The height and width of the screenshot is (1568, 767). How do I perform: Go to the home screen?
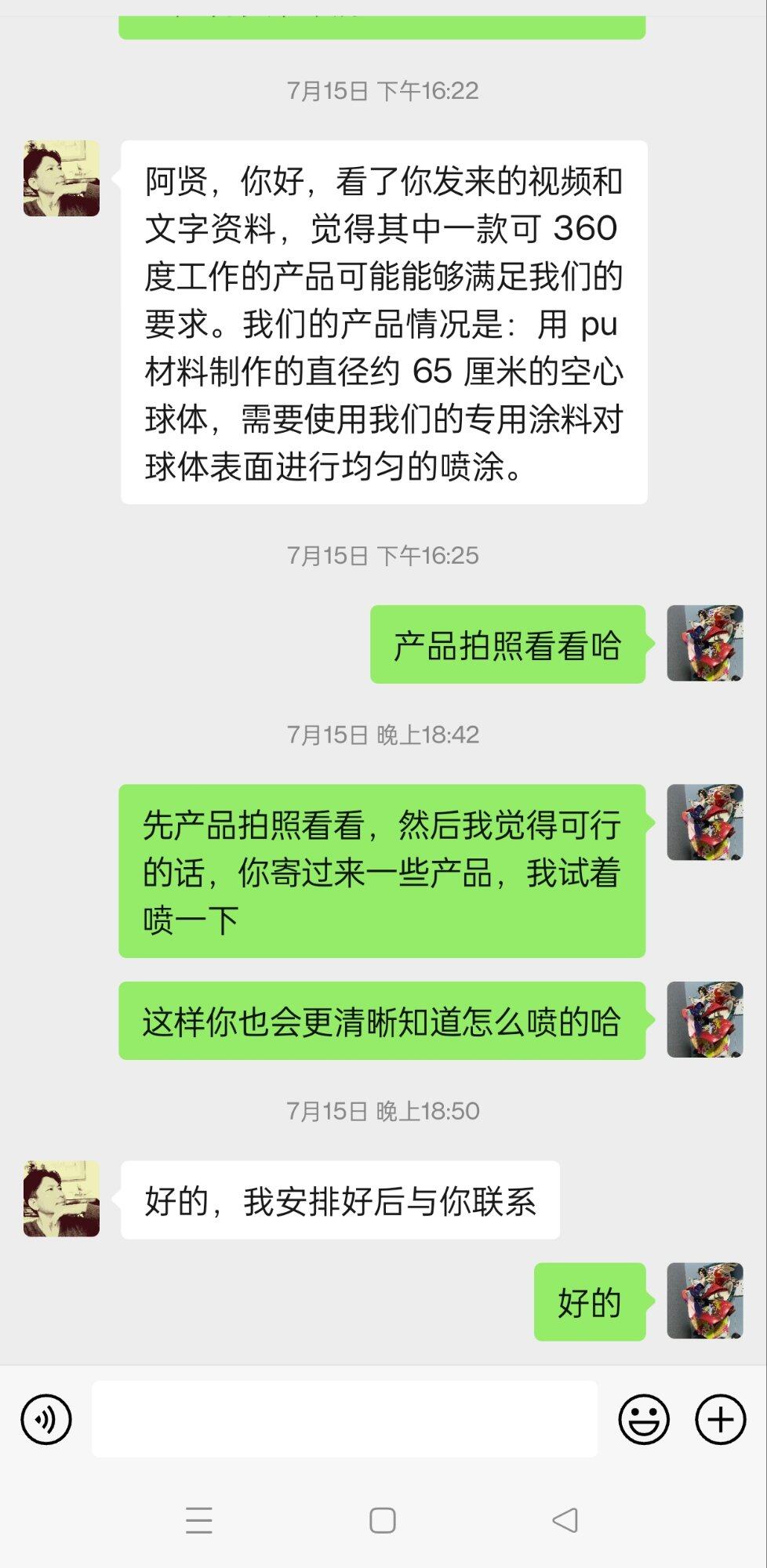click(383, 1520)
